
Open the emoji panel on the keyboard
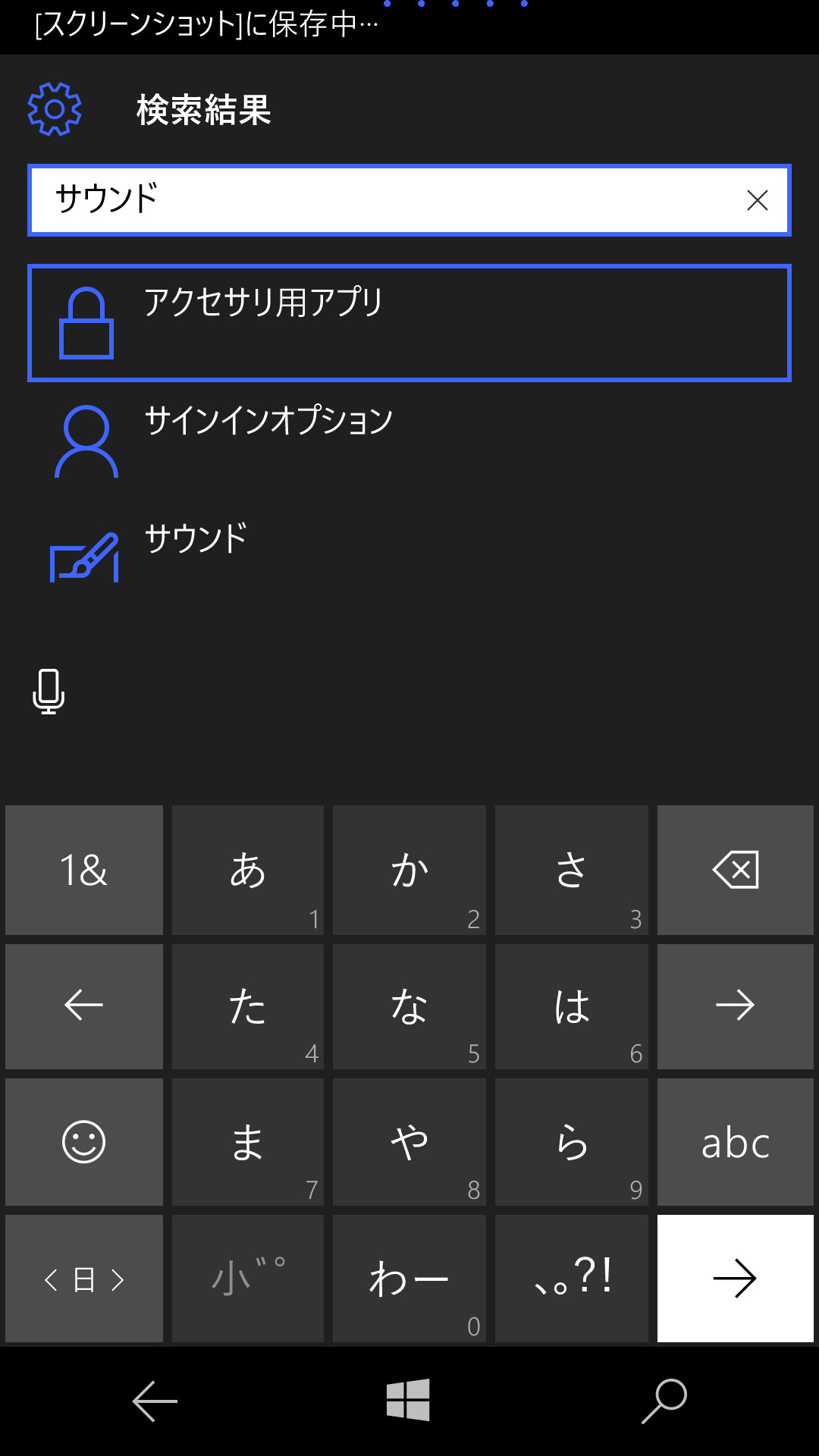[x=83, y=1141]
